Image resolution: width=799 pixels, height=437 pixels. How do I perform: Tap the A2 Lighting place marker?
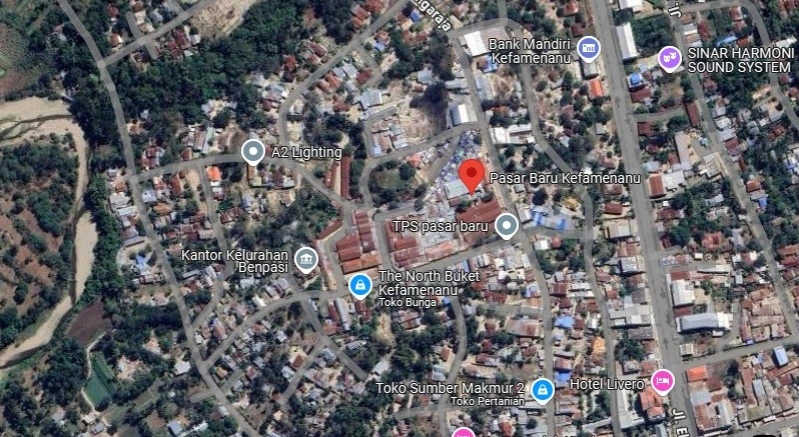point(253,152)
